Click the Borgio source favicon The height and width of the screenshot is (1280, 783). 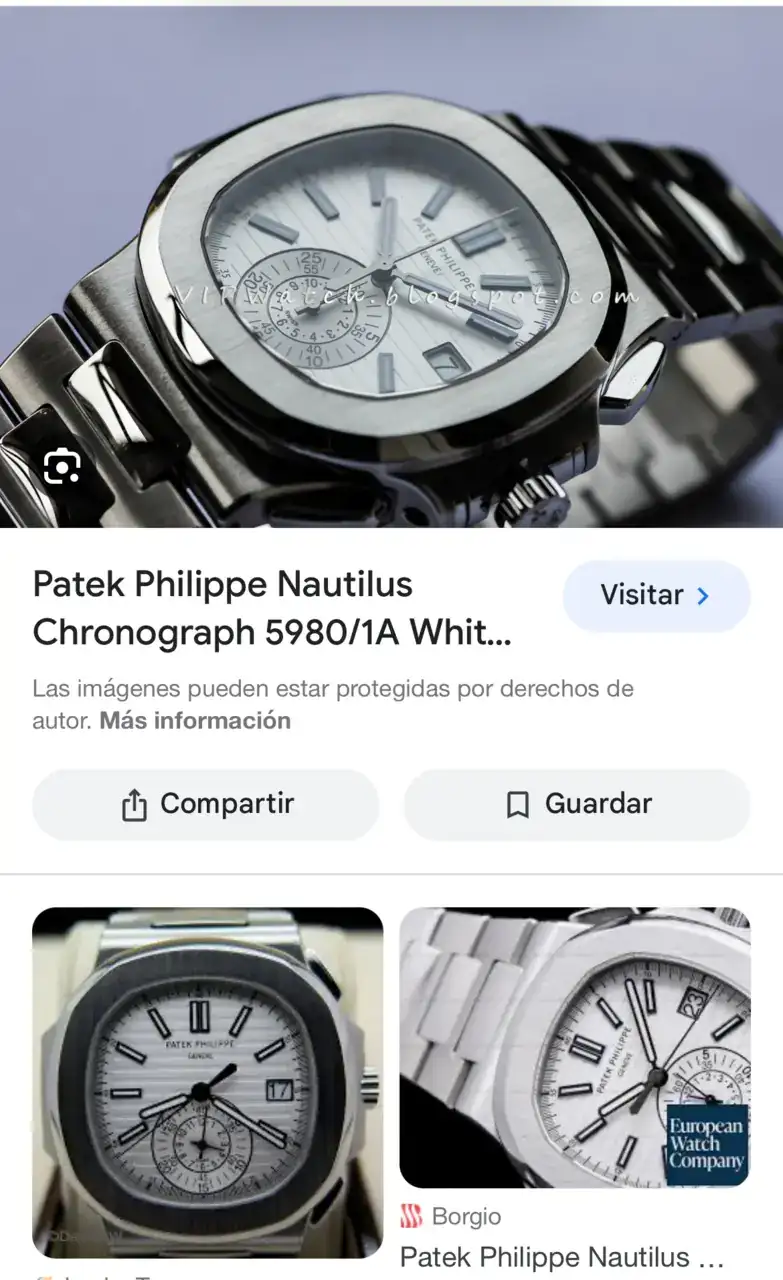[412, 1216]
